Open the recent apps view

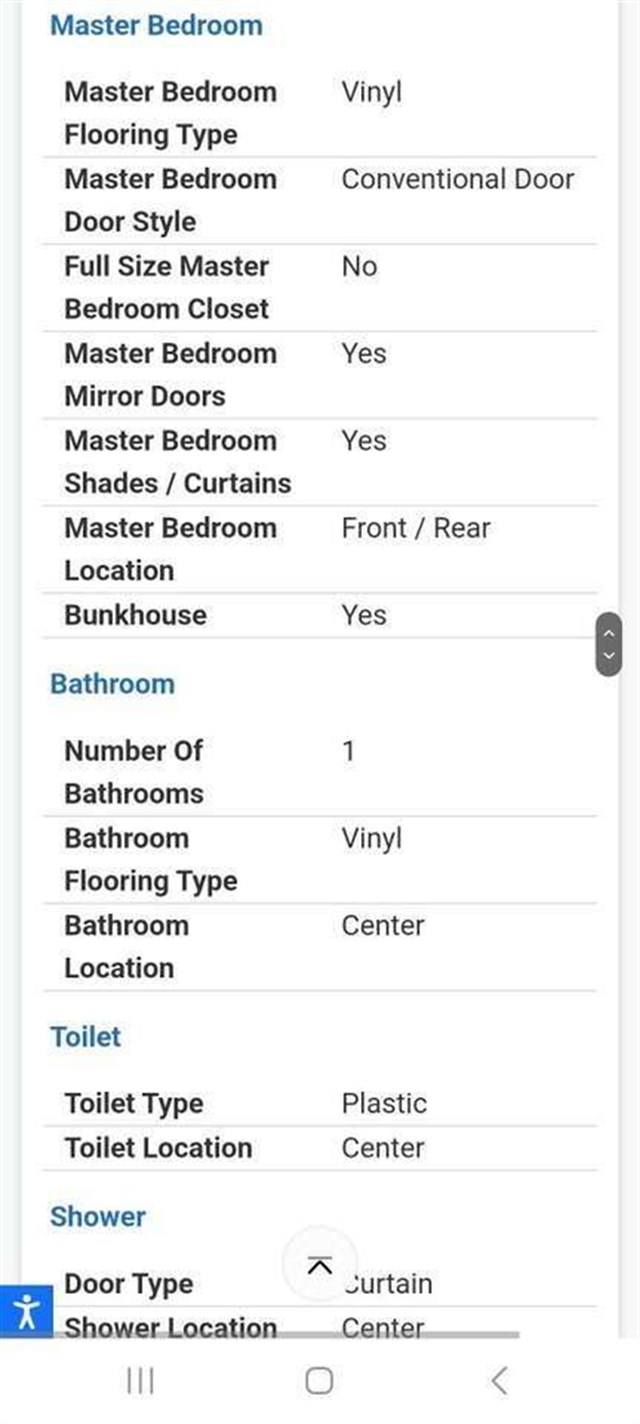140,1381
